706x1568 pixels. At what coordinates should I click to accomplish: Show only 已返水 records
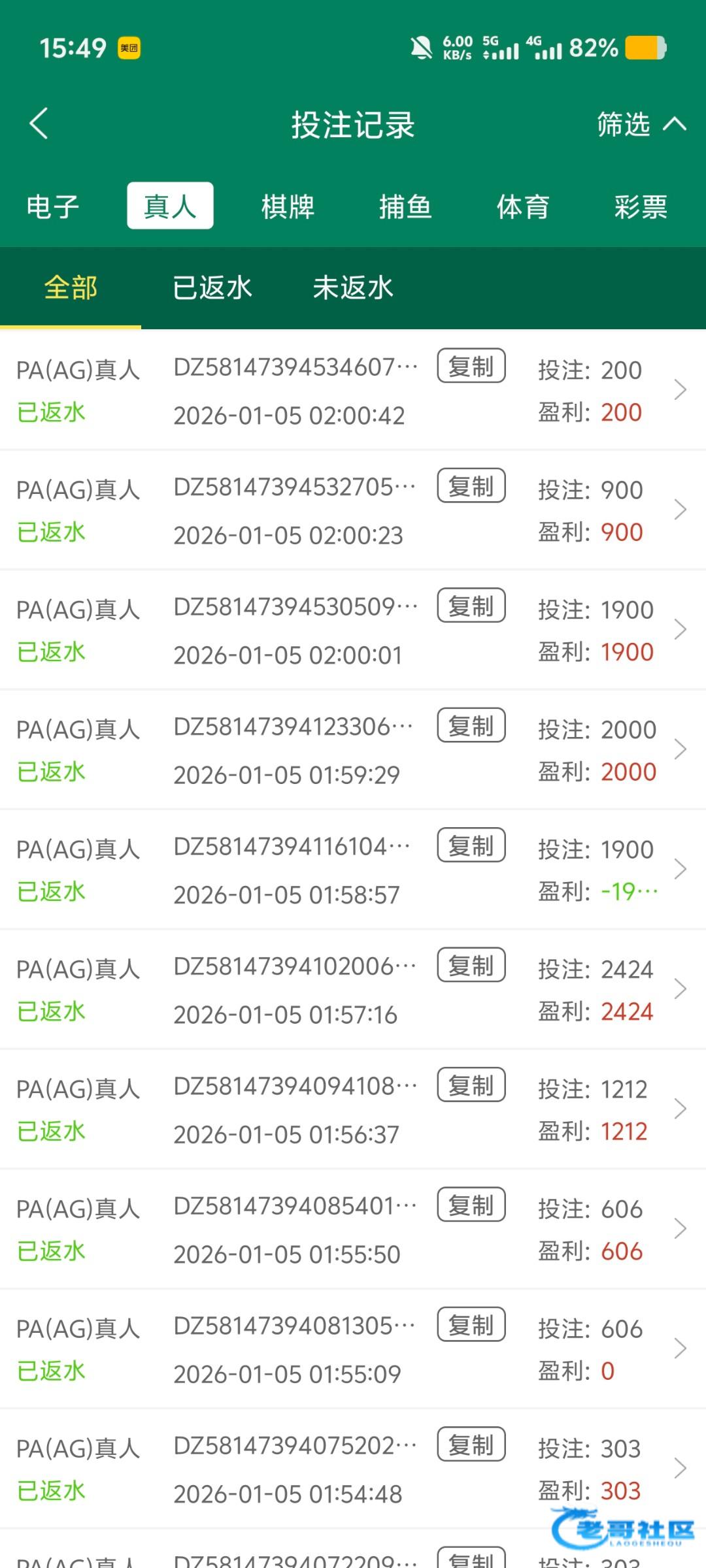212,287
